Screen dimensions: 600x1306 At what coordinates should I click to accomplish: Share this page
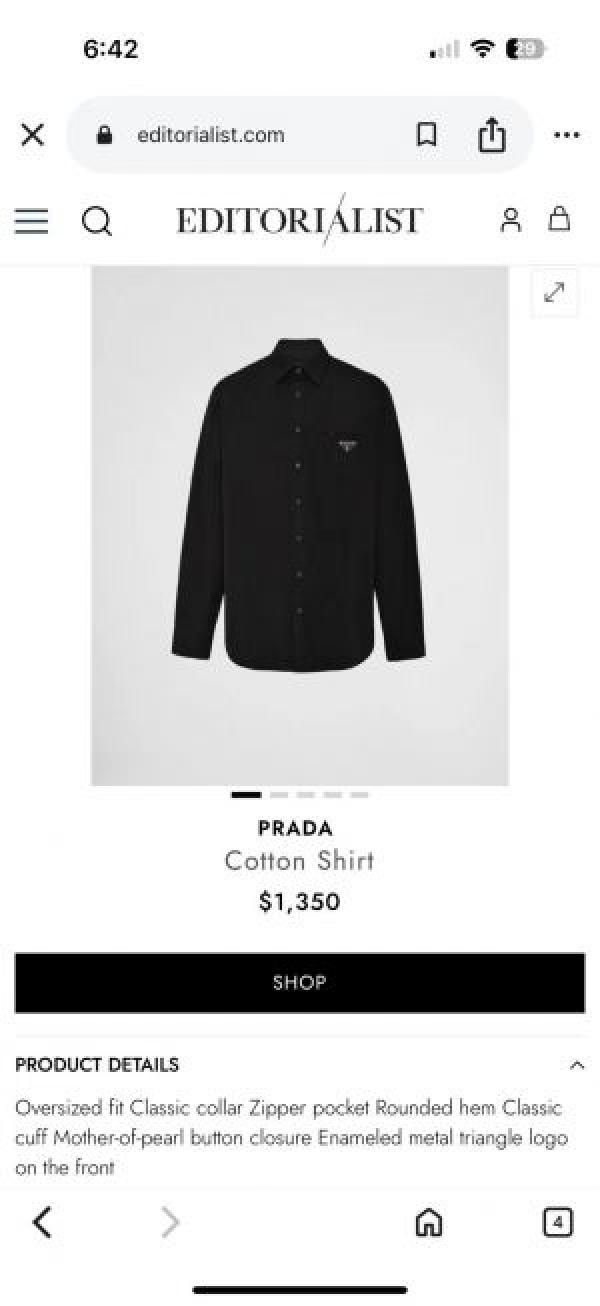[x=491, y=135]
